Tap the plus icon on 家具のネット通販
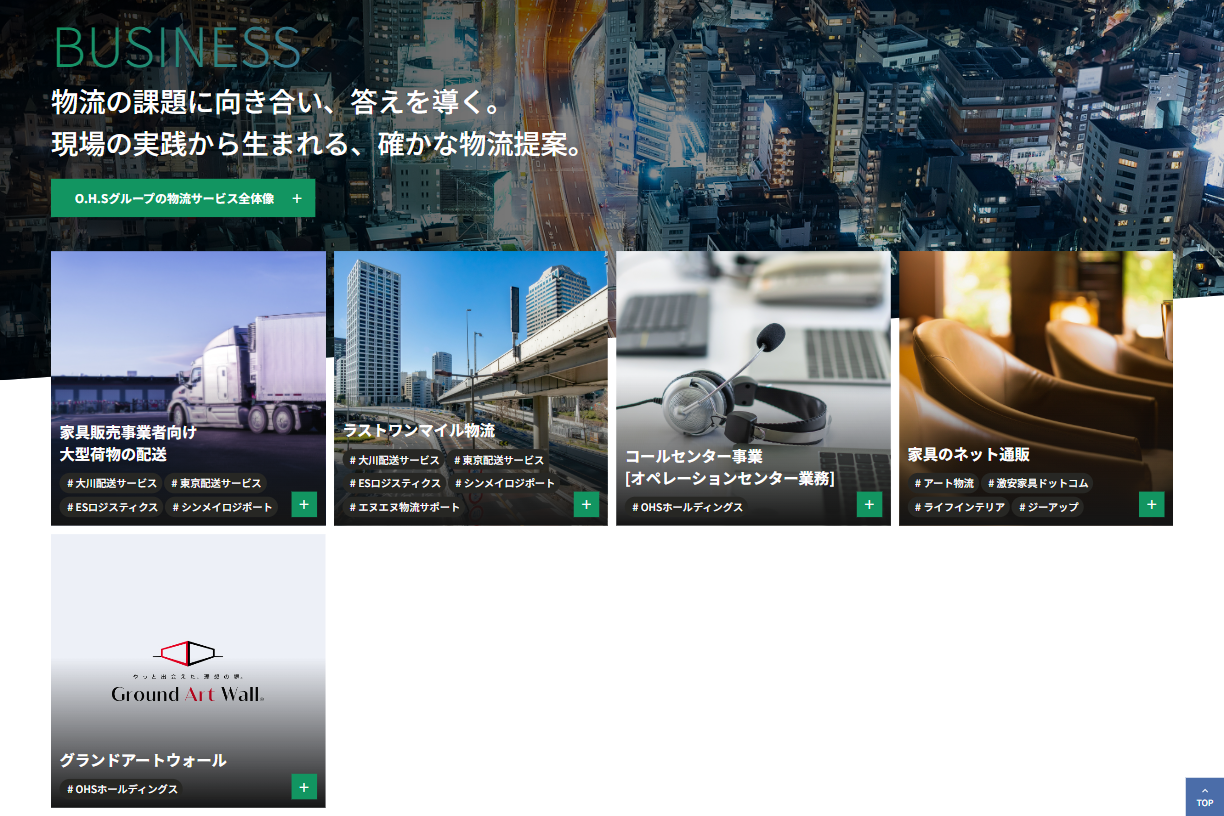 tap(1152, 504)
